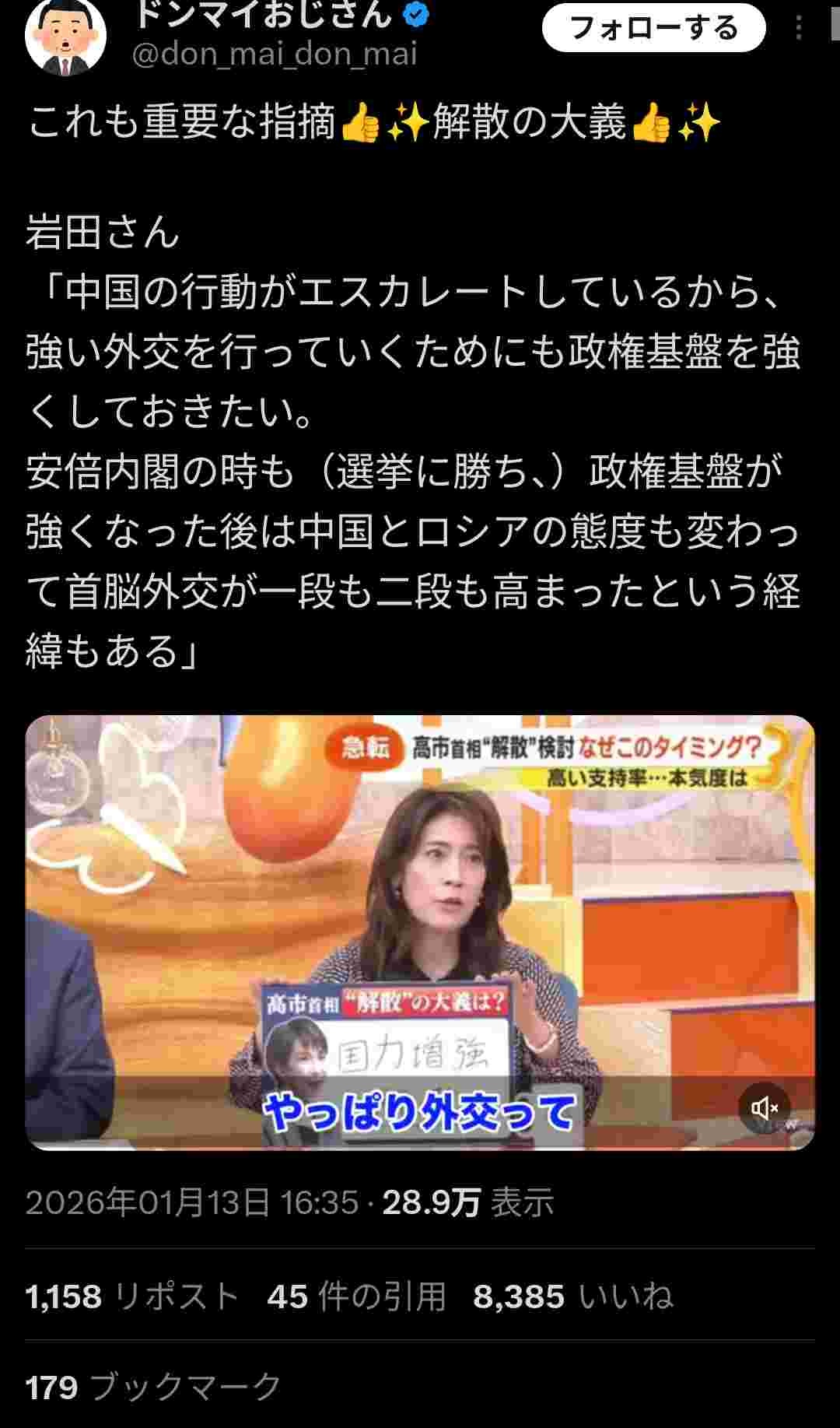Open the @don_mai_don_mai handle
This screenshot has height=1428, width=840.
click(275, 54)
